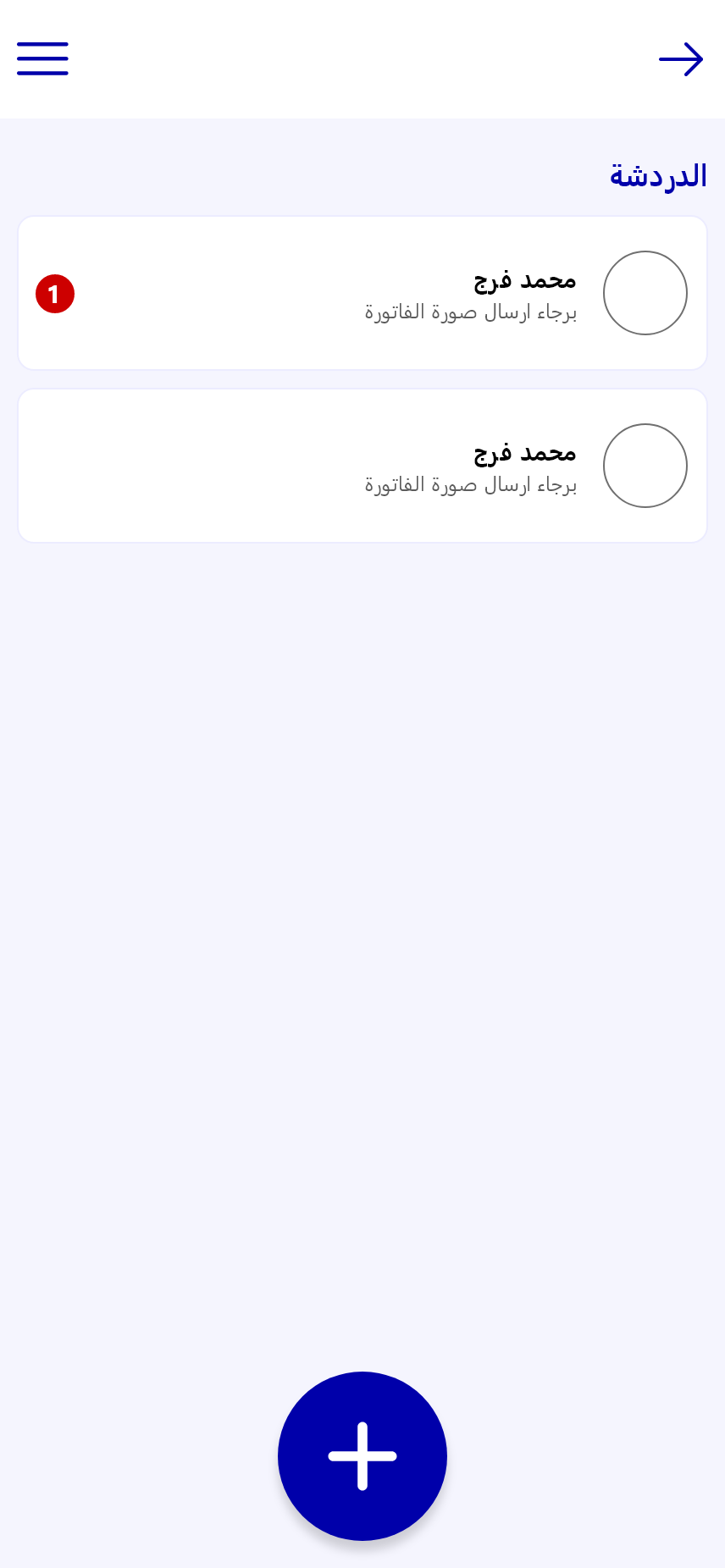Open the hamburger drawer menu
Image resolution: width=725 pixels, height=1568 pixels.
(x=42, y=59)
